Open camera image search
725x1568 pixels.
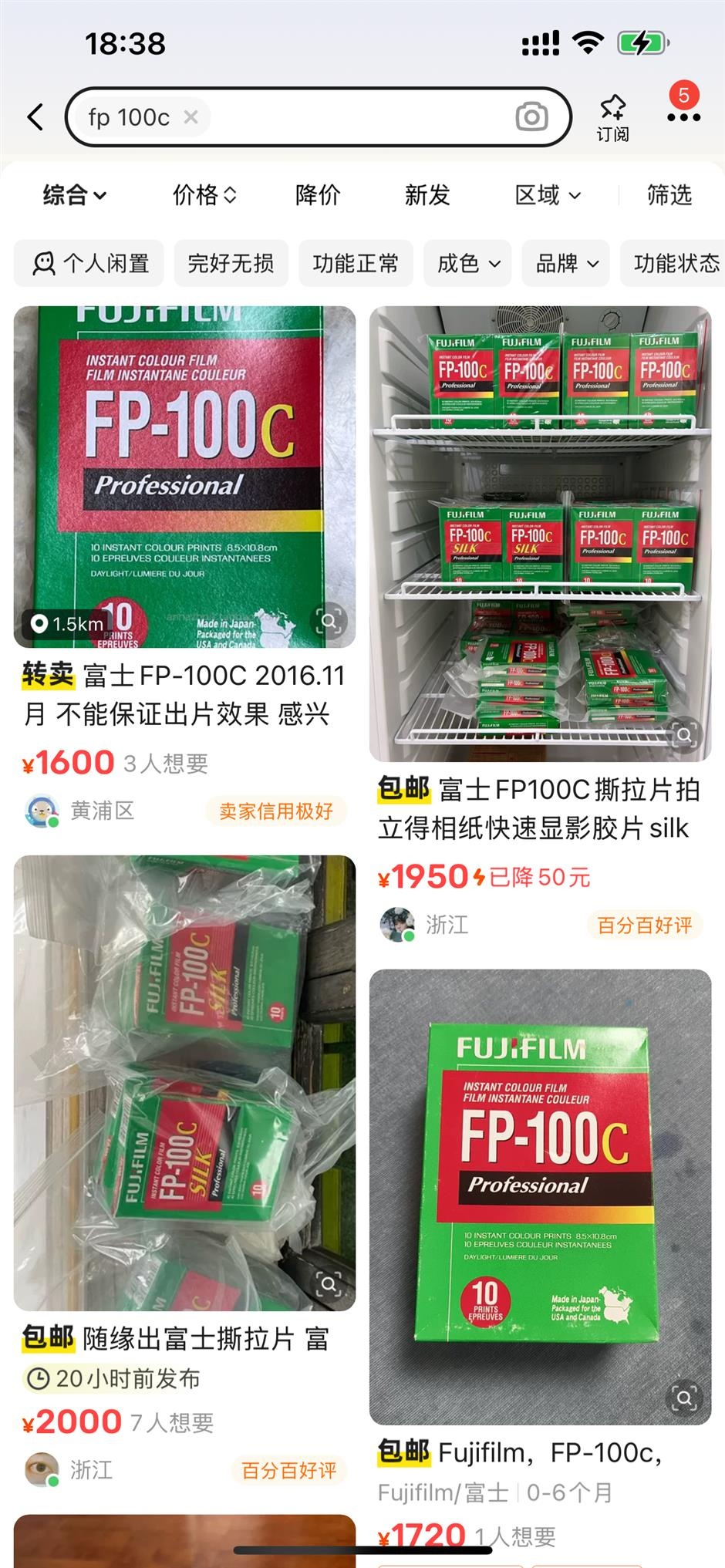click(x=531, y=117)
